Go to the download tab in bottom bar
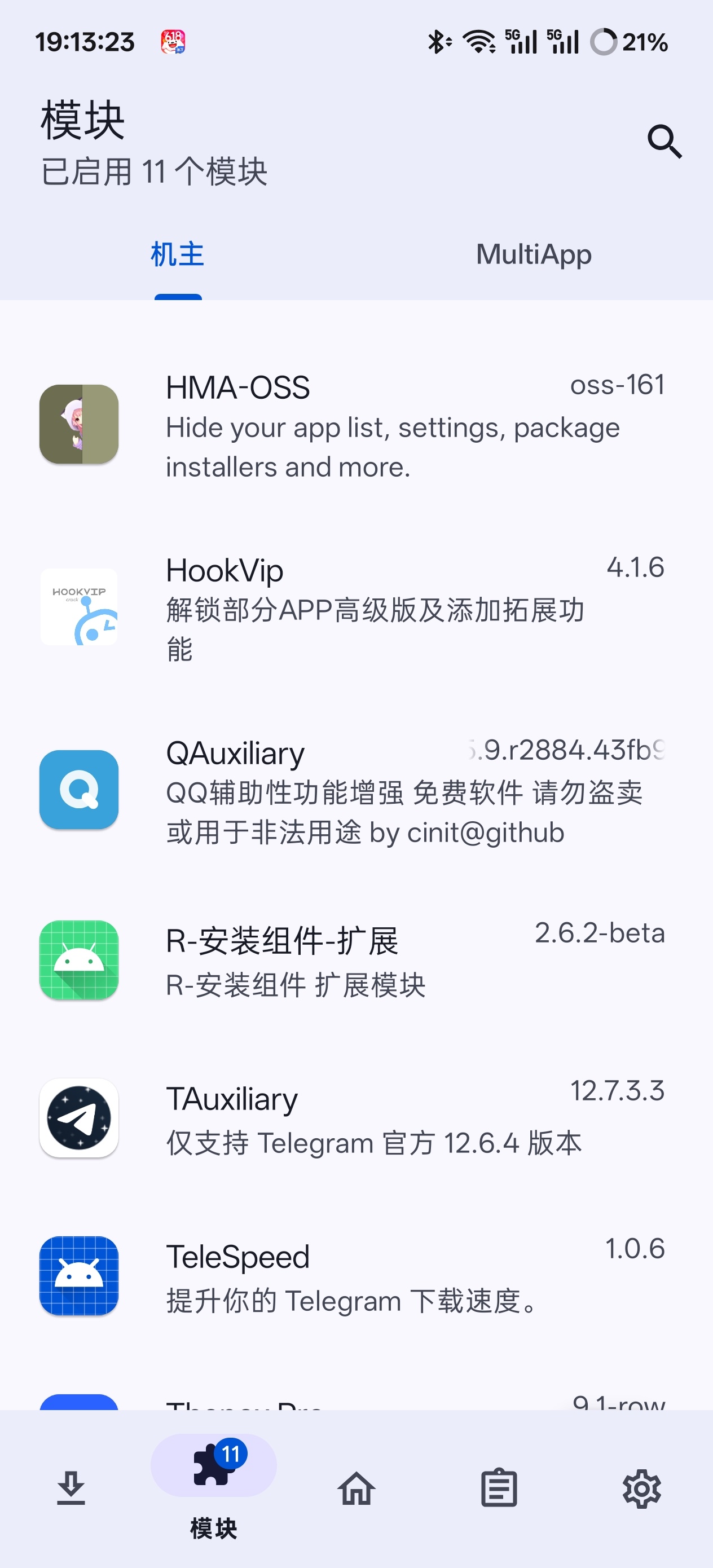Screen dimensions: 713x1568 pyautogui.click(x=71, y=1488)
